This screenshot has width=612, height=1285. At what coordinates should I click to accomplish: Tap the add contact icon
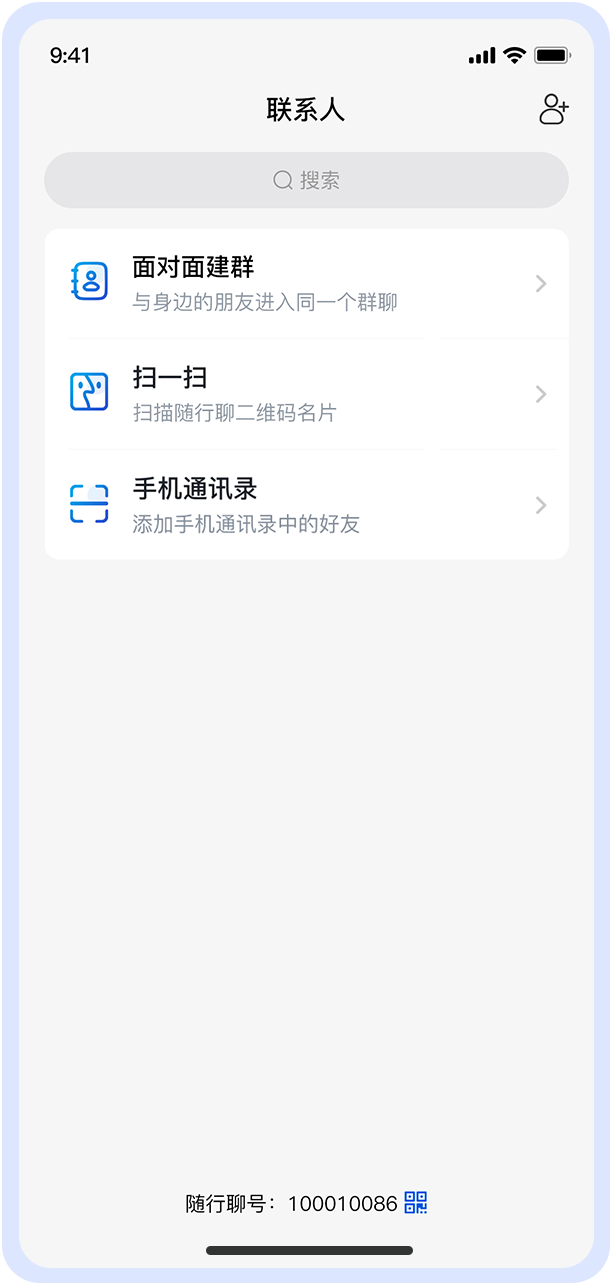click(554, 109)
